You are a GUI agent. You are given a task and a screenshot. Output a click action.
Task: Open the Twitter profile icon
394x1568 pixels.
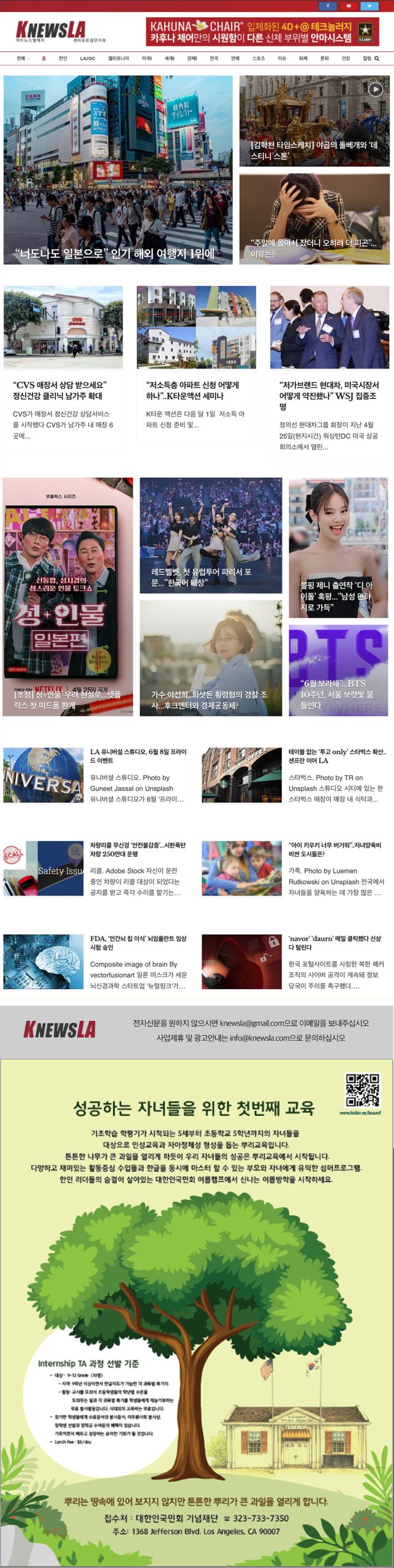pyautogui.click(x=369, y=6)
